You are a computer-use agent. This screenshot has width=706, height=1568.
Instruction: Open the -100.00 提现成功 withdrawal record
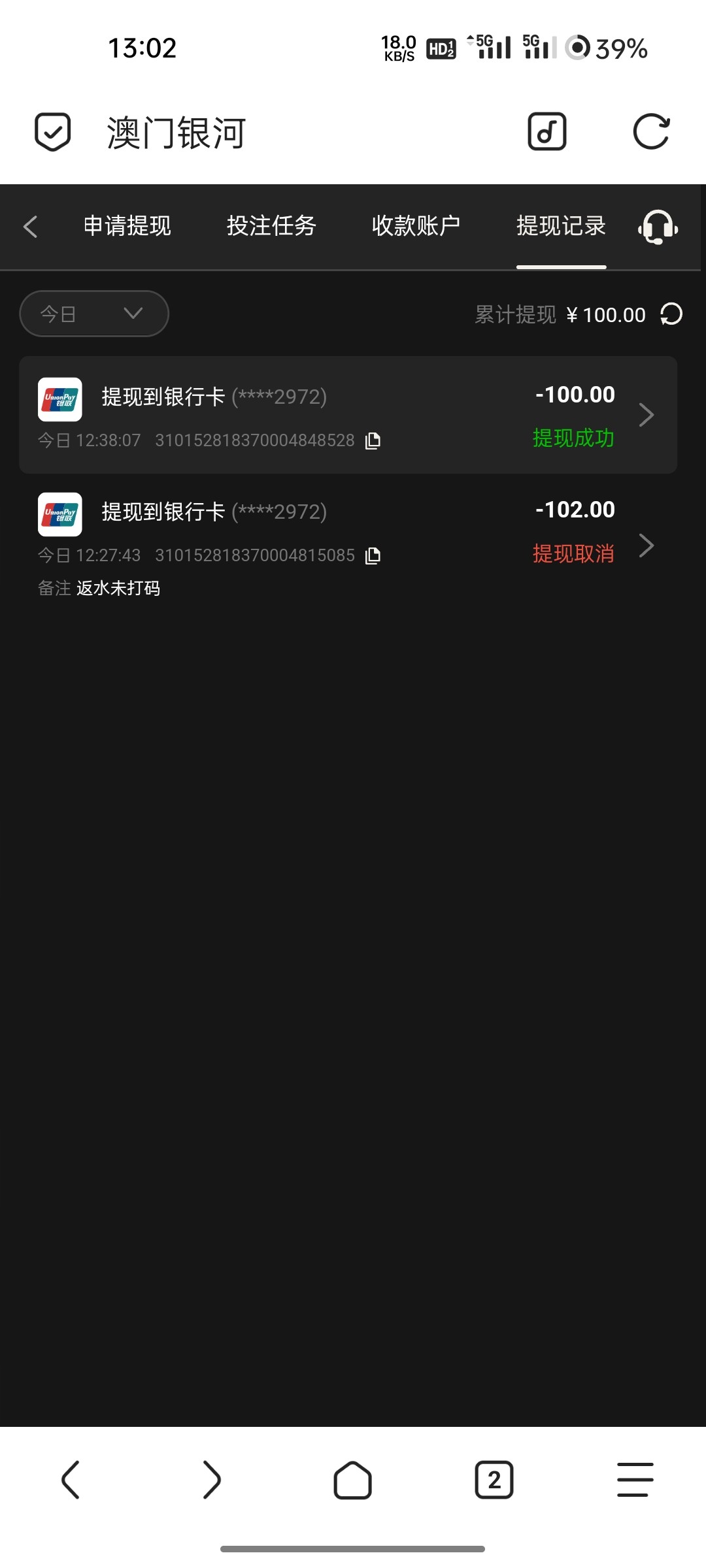(348, 415)
